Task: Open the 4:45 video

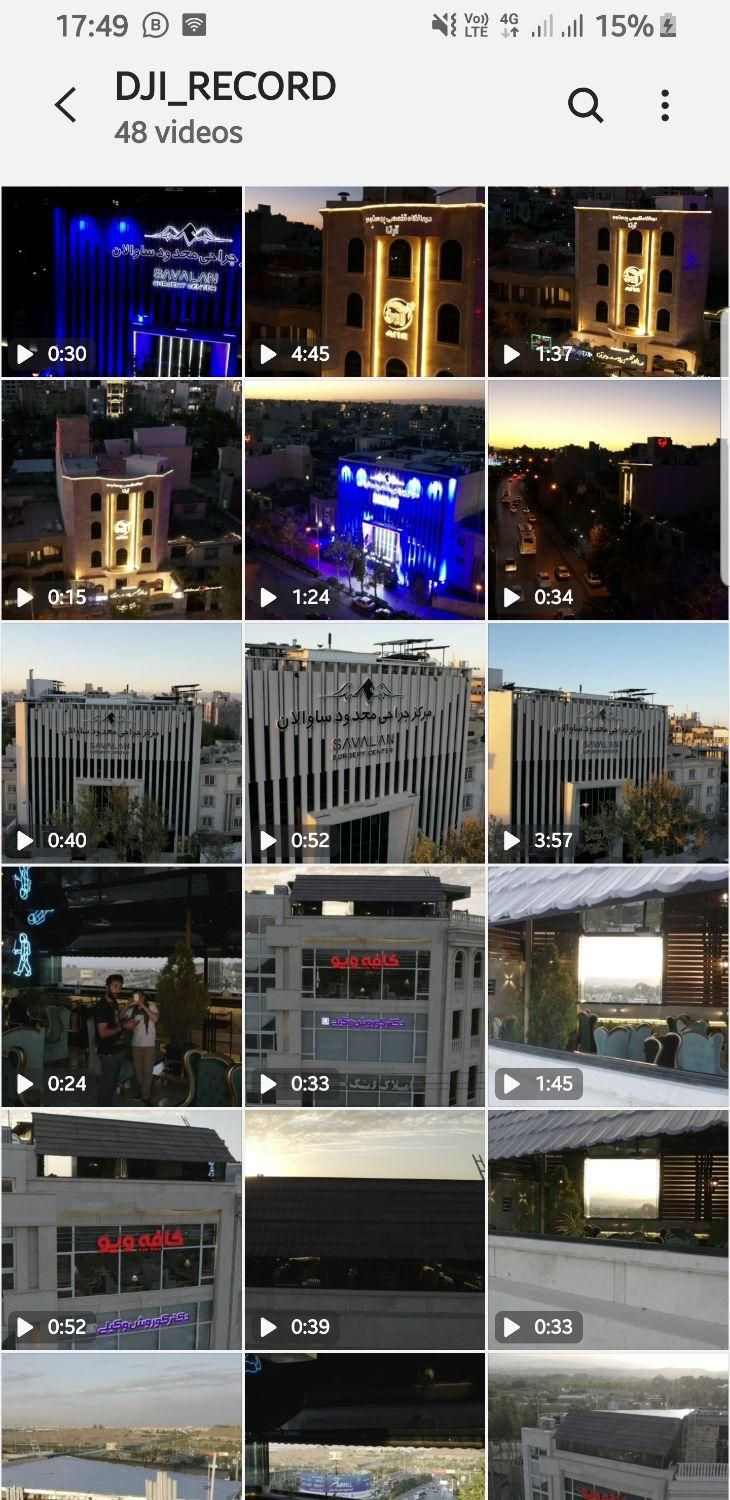Action: click(x=365, y=281)
